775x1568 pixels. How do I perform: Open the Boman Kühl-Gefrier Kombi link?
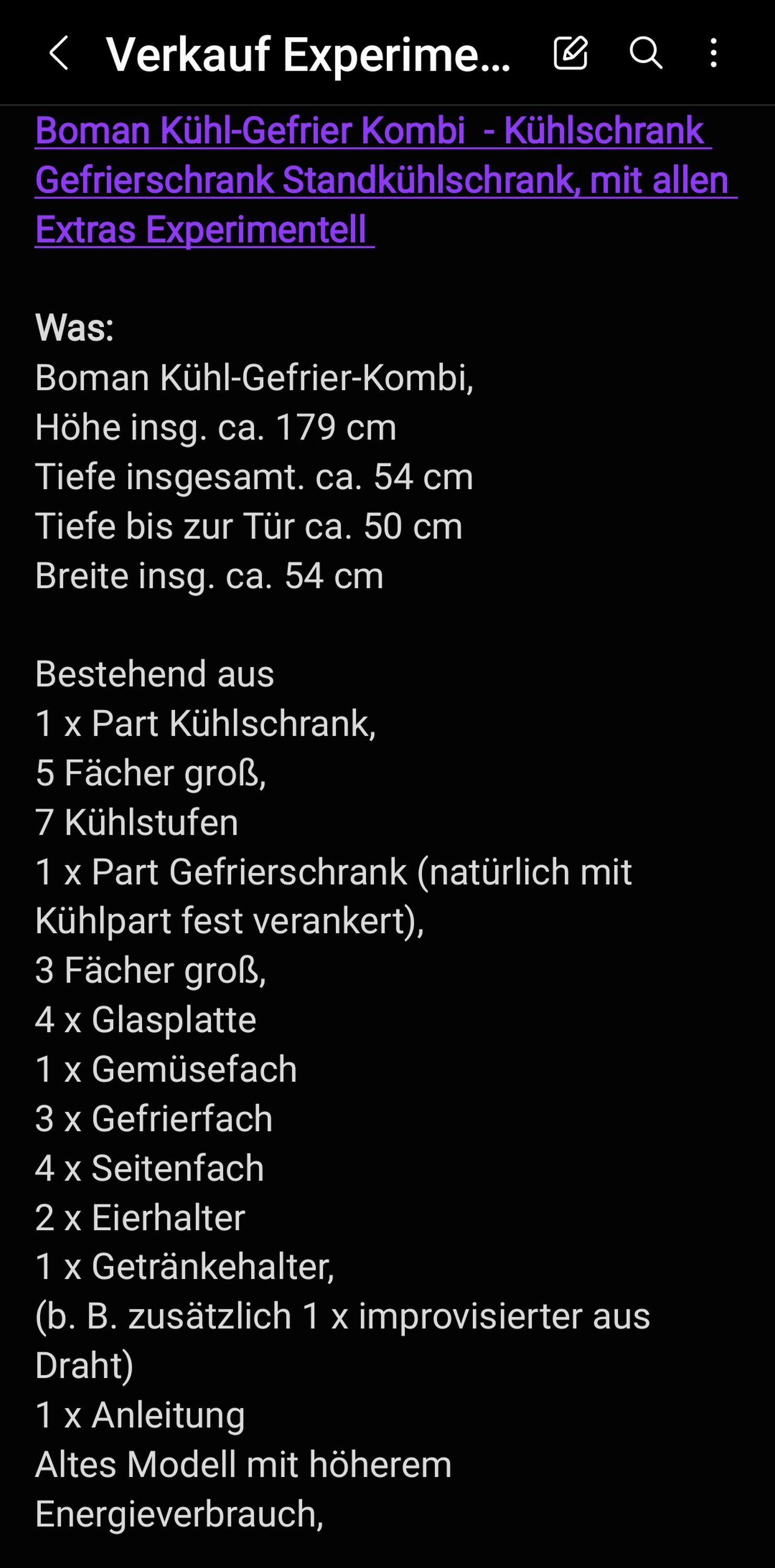[386, 180]
